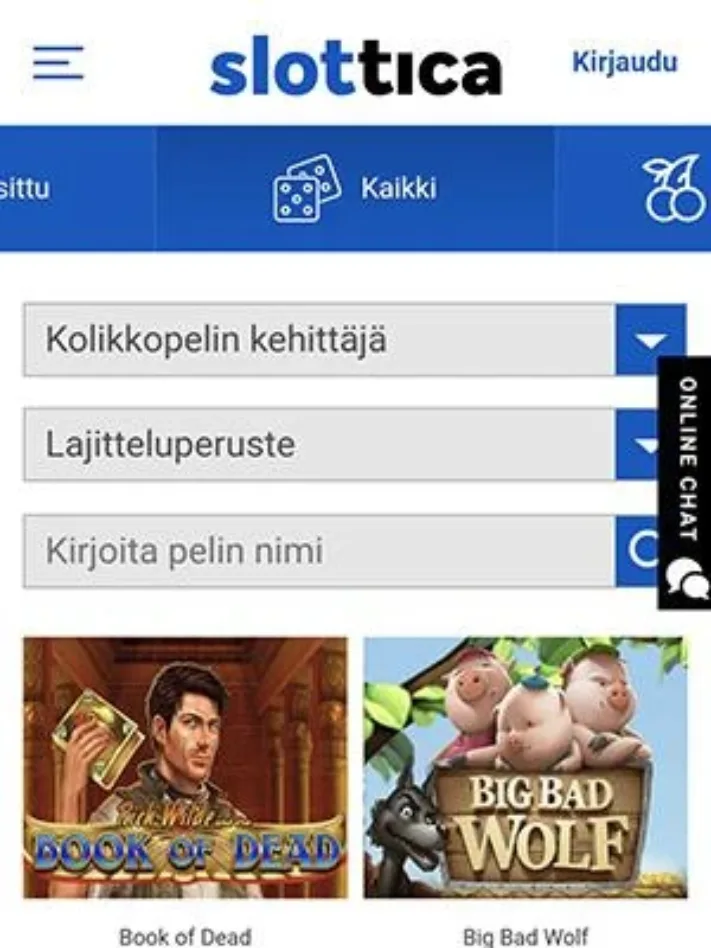Open the Big Bad Wolf game
This screenshot has width=711, height=948.
(525, 767)
